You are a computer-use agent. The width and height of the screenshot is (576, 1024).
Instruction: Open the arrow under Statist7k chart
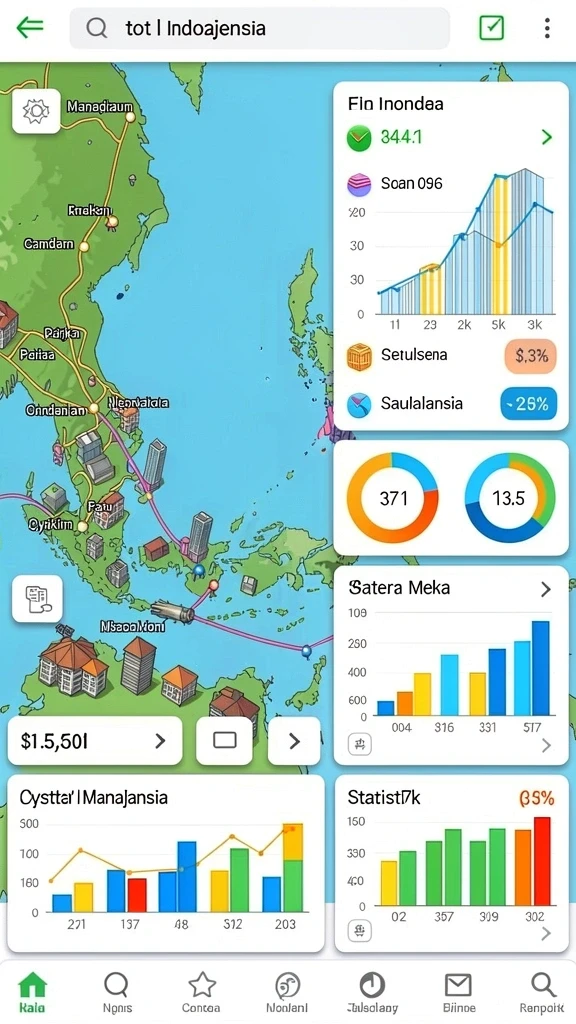click(x=546, y=934)
